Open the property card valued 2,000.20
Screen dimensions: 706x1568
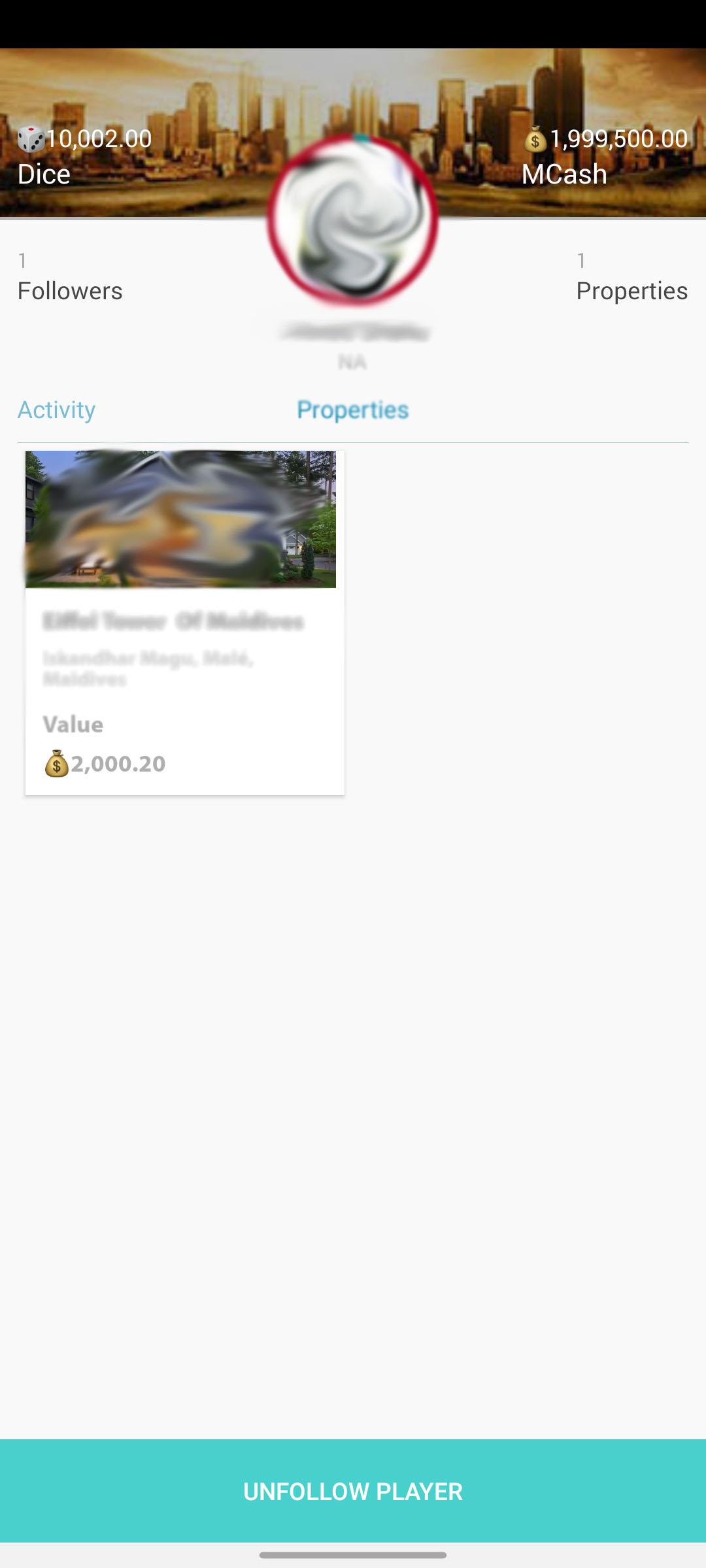click(185, 623)
